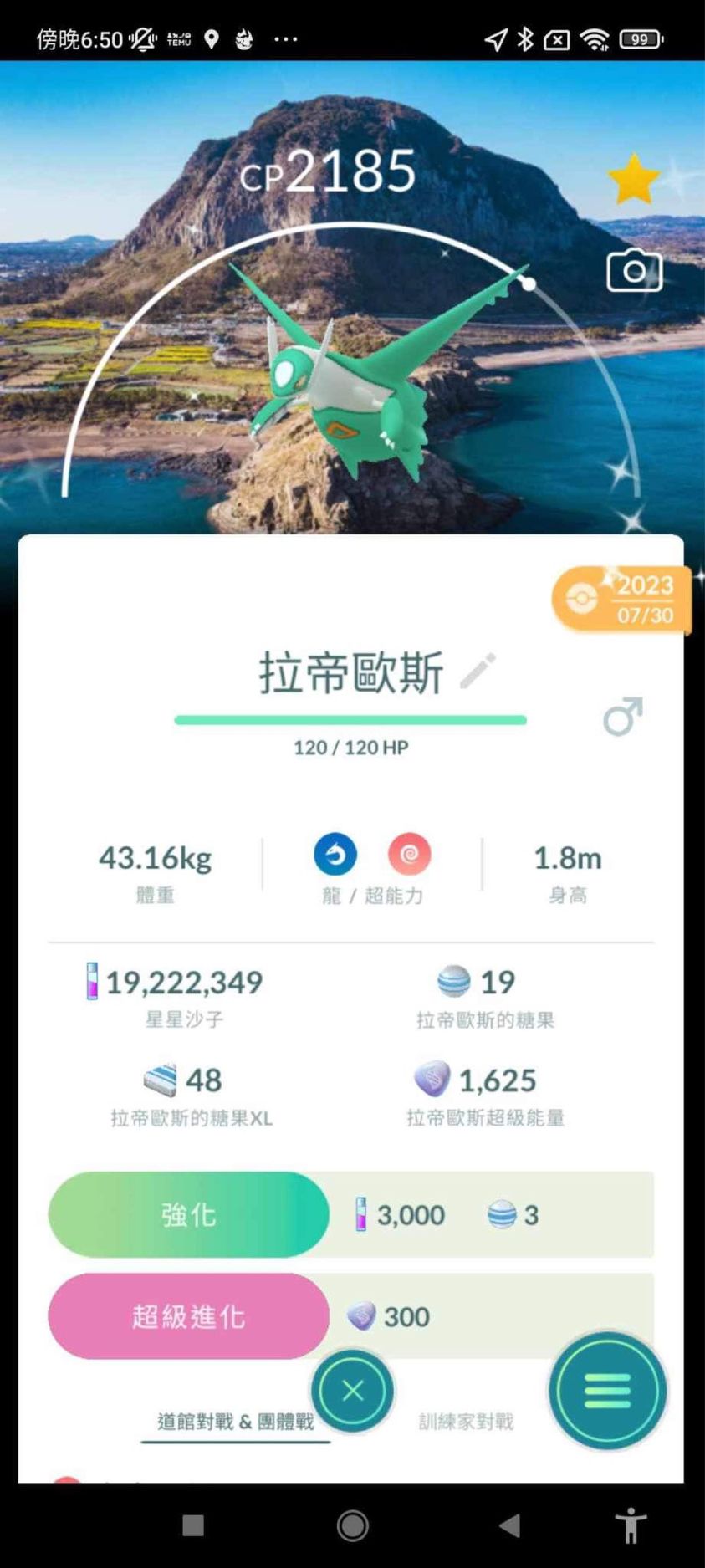Edit the nickname 拉帝歐斯 with pencil icon
This screenshot has width=705, height=1568.
[x=478, y=672]
